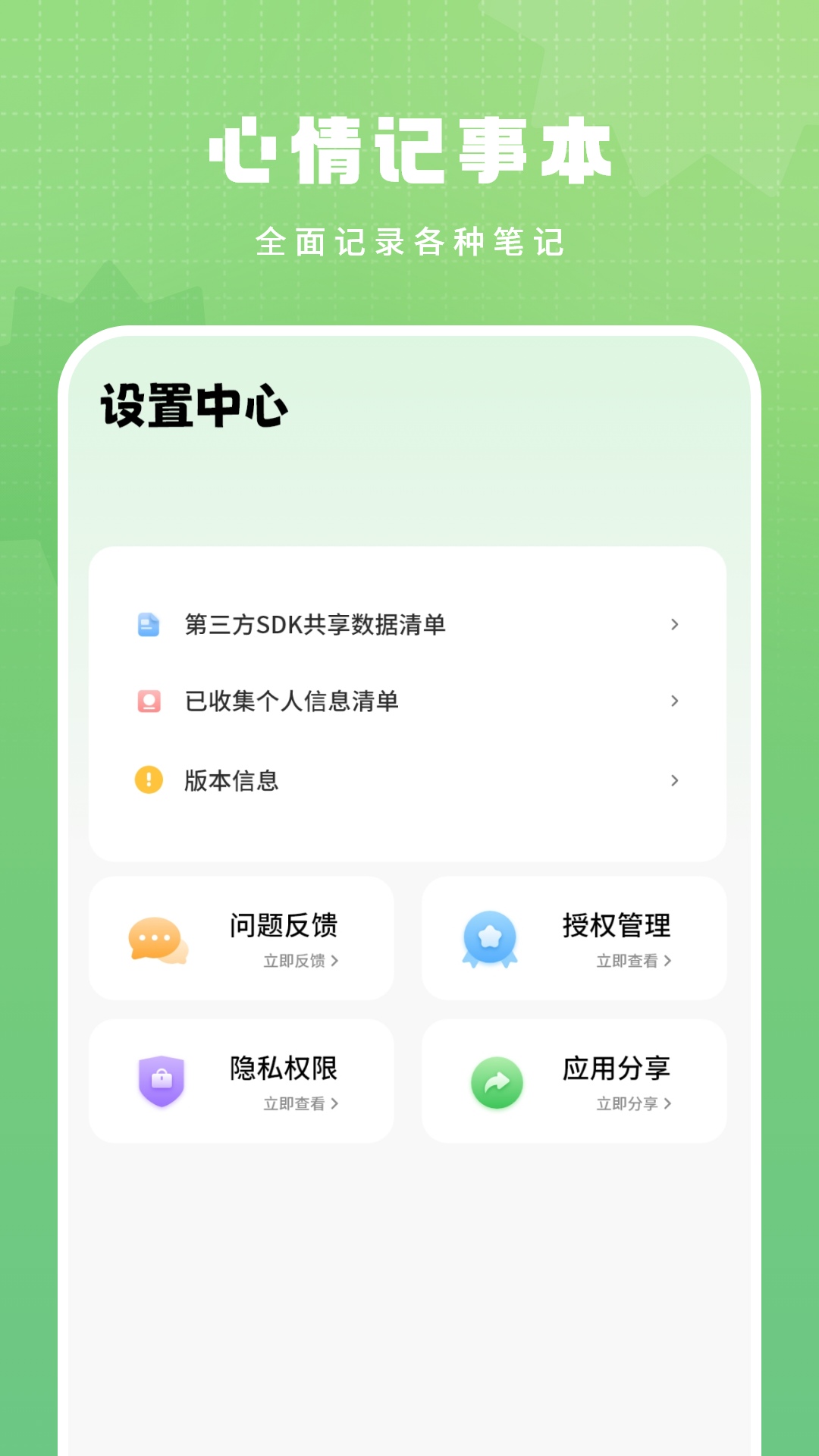The width and height of the screenshot is (819, 1456).
Task: Click the green share arrow icon for 应用分享
Action: pos(497,1083)
